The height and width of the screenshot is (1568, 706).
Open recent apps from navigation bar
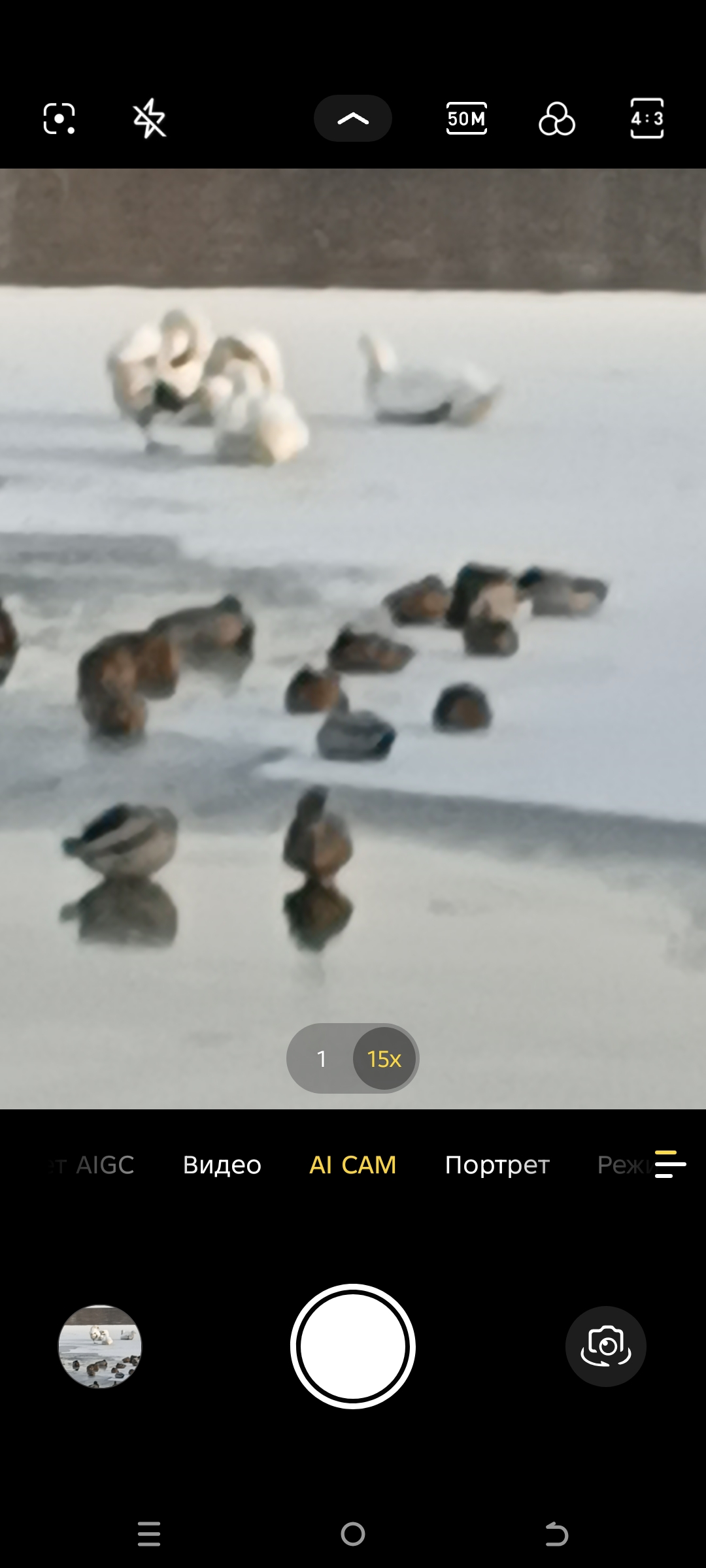tap(149, 1533)
